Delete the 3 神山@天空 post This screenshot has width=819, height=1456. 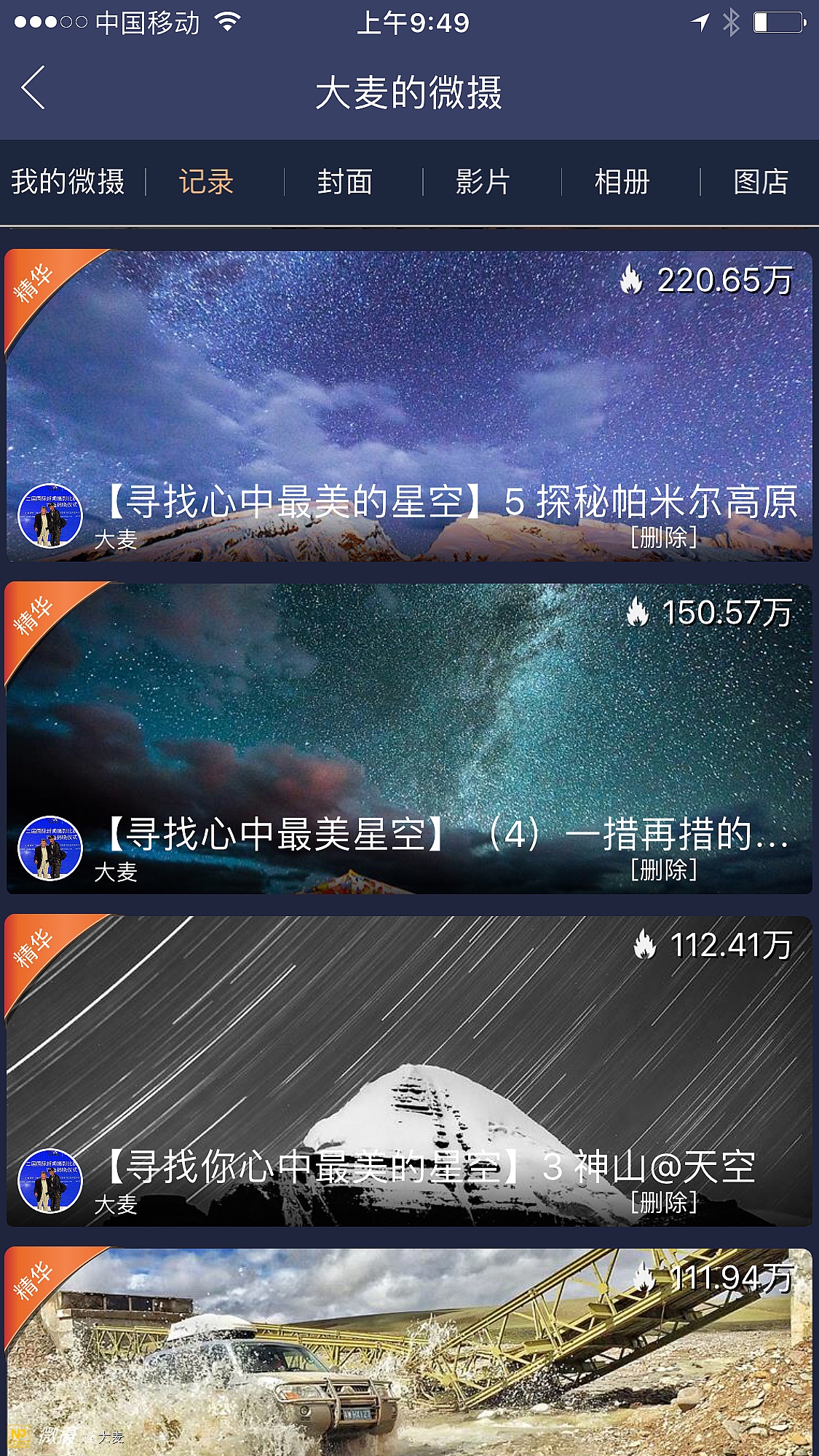coord(663,1203)
